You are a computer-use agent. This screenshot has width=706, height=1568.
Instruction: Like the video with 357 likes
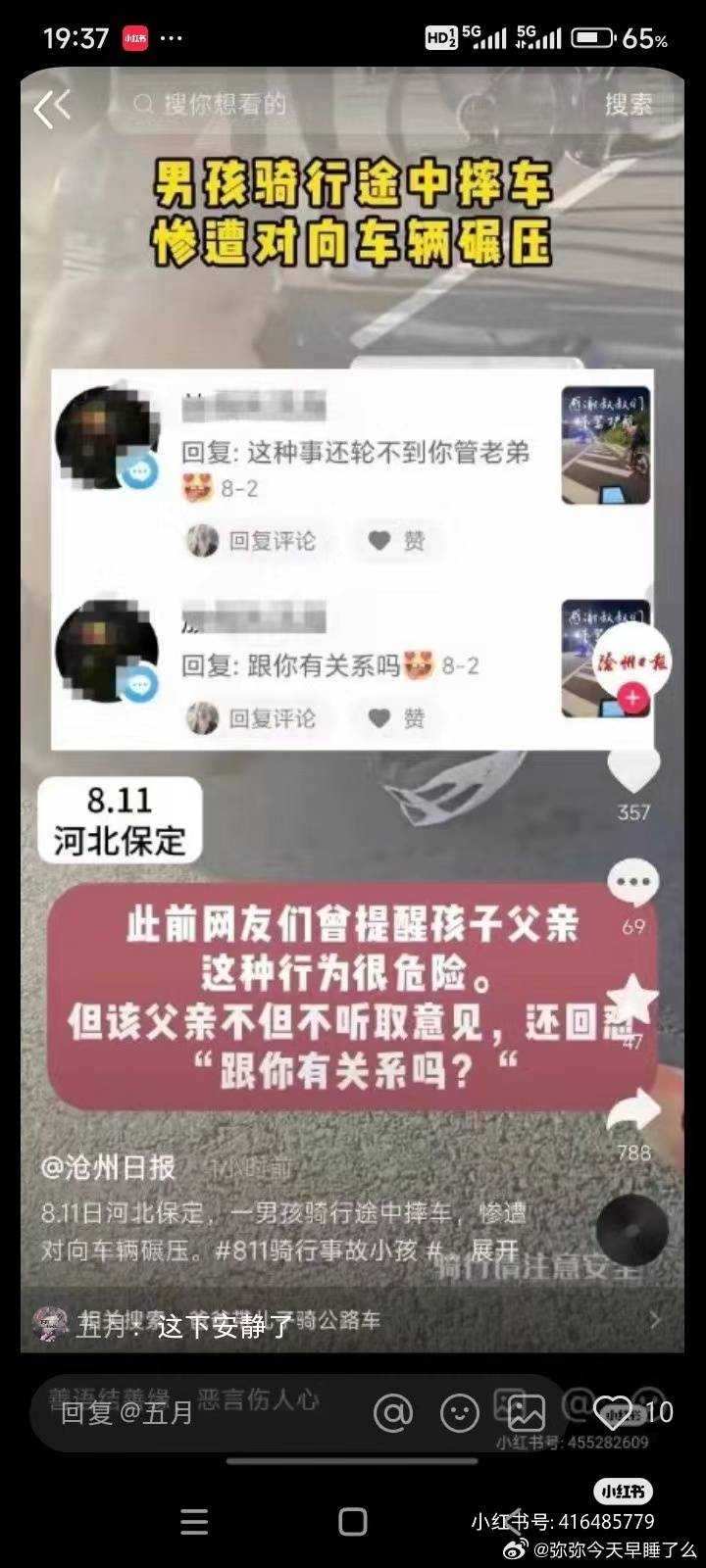pyautogui.click(x=633, y=769)
